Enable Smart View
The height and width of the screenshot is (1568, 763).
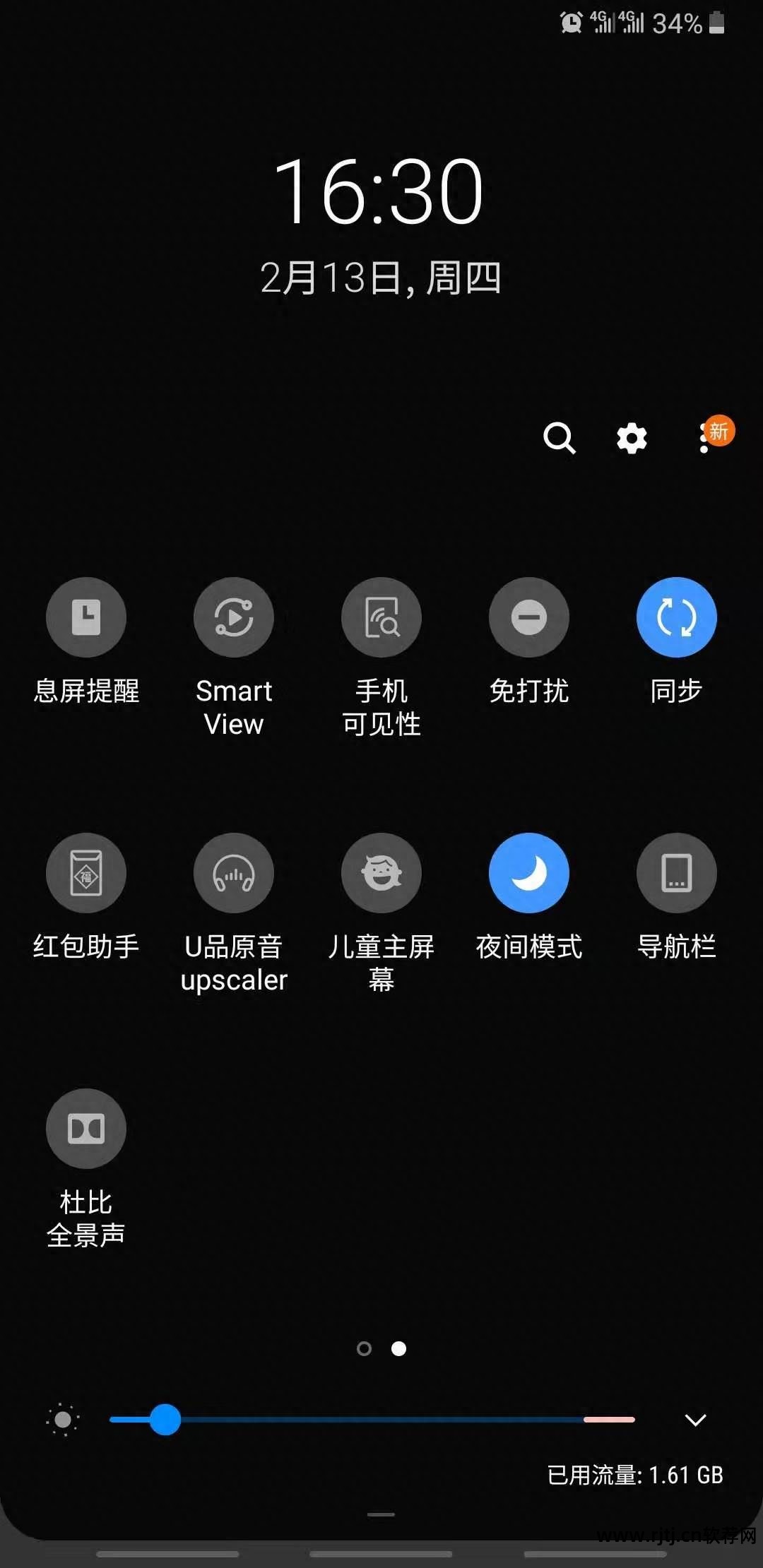[234, 618]
